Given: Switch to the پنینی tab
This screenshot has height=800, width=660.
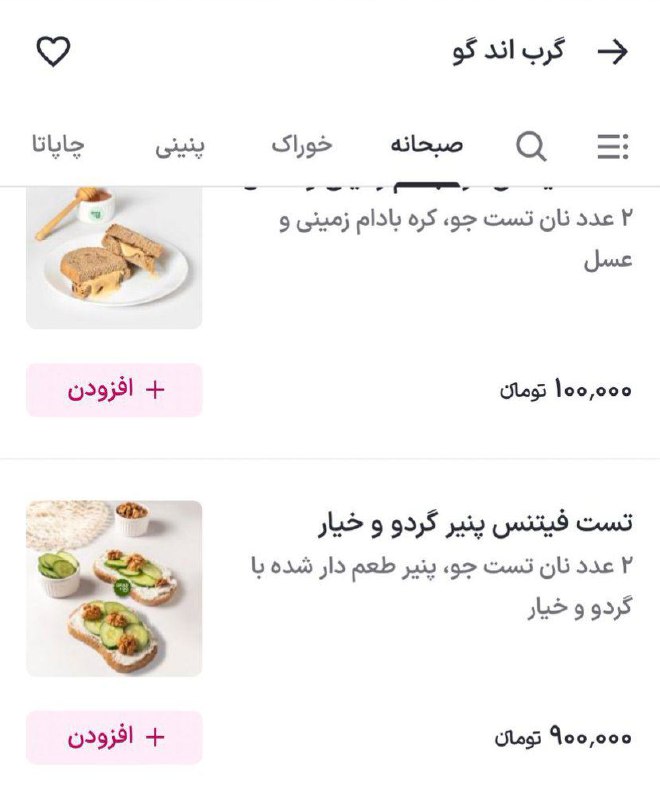Looking at the screenshot, I should click(180, 146).
